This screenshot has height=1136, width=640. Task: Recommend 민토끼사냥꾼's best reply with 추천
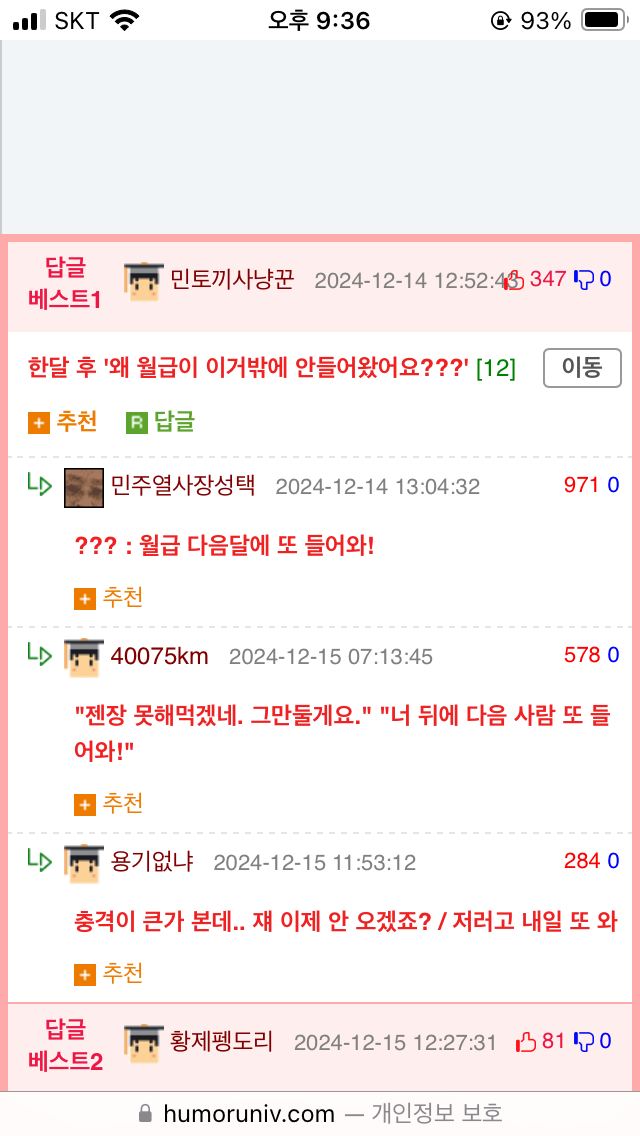63,422
